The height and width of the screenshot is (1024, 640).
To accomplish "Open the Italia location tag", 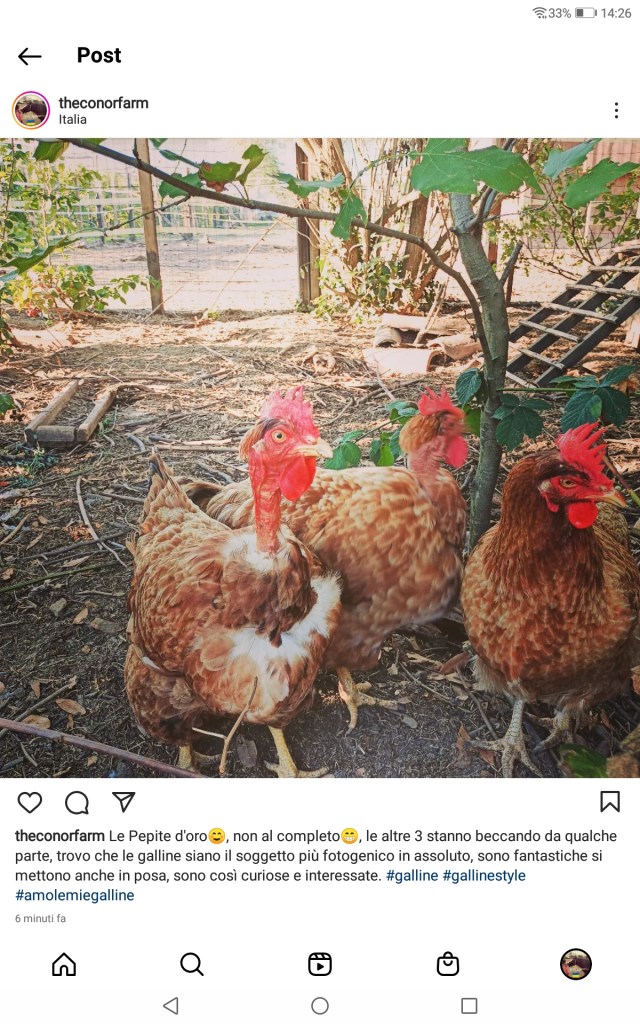I will click(x=73, y=119).
